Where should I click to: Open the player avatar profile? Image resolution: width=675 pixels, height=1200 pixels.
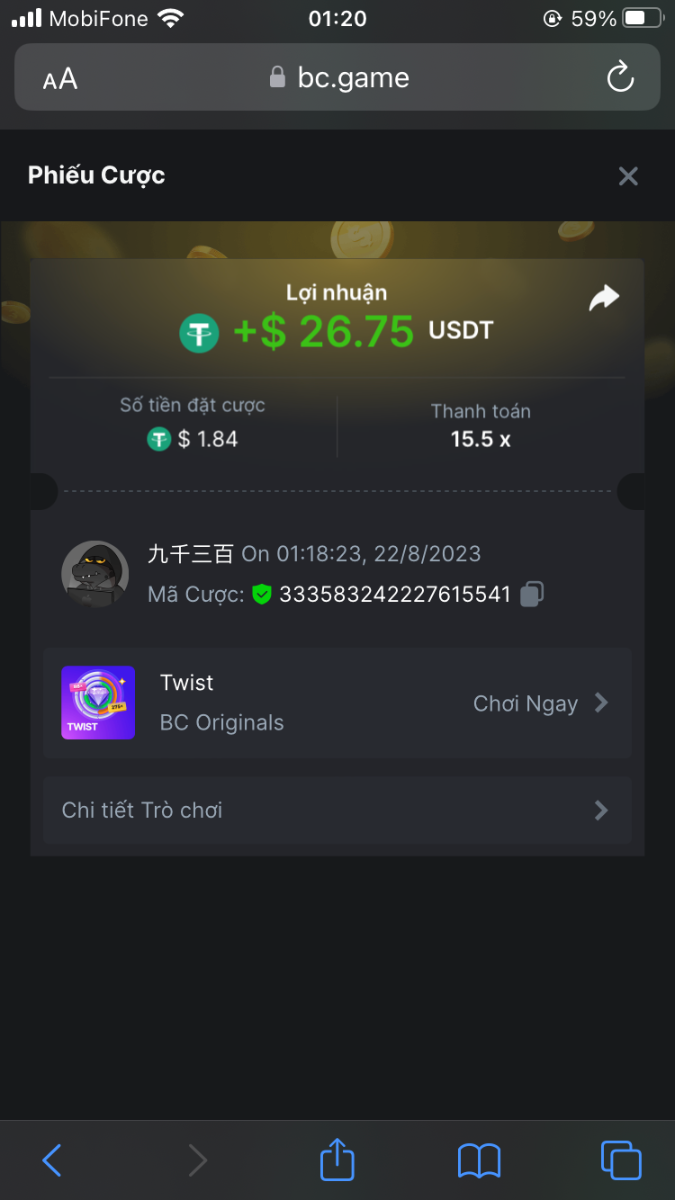(x=95, y=574)
